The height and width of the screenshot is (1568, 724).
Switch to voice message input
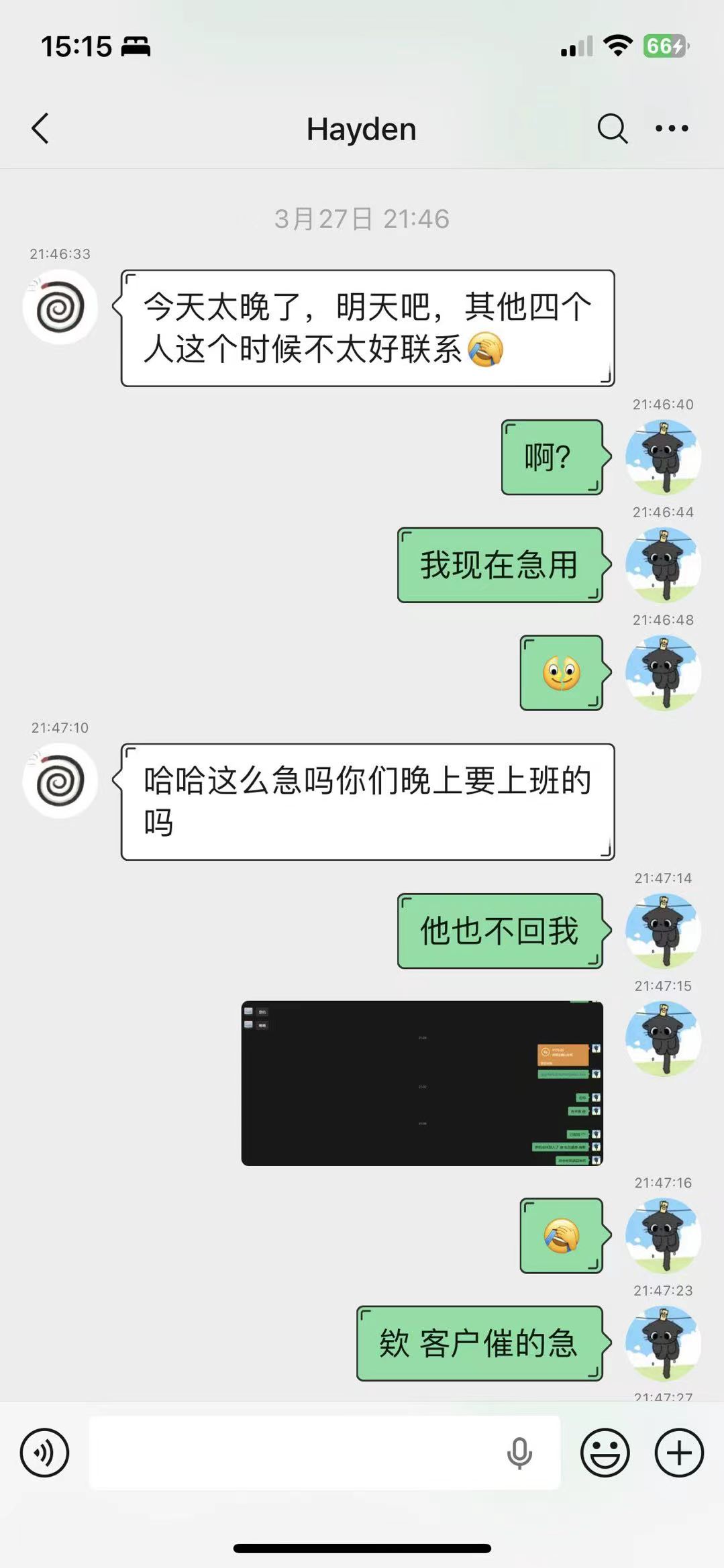pos(44,1453)
